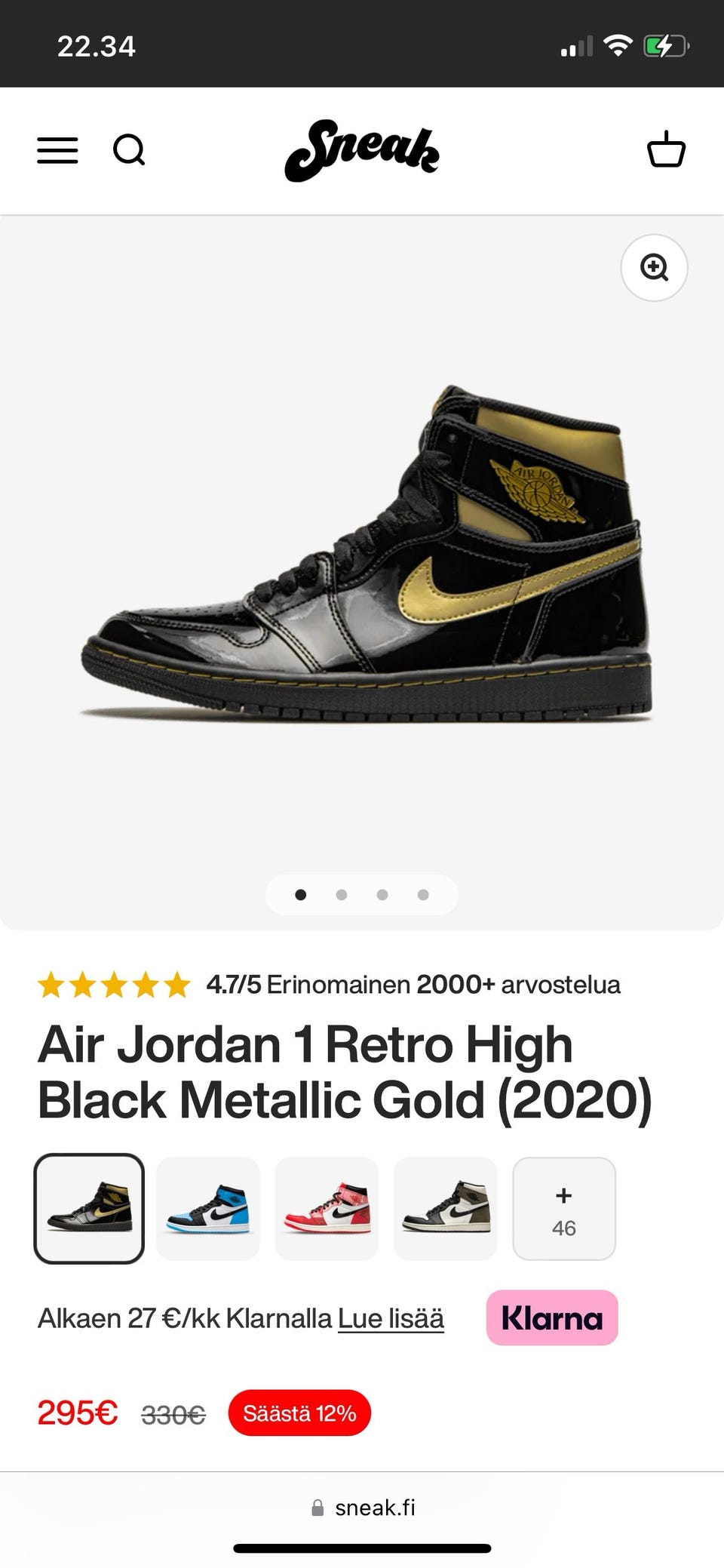724x1568 pixels.
Task: Go to the Sneak home logo
Action: pos(362,150)
